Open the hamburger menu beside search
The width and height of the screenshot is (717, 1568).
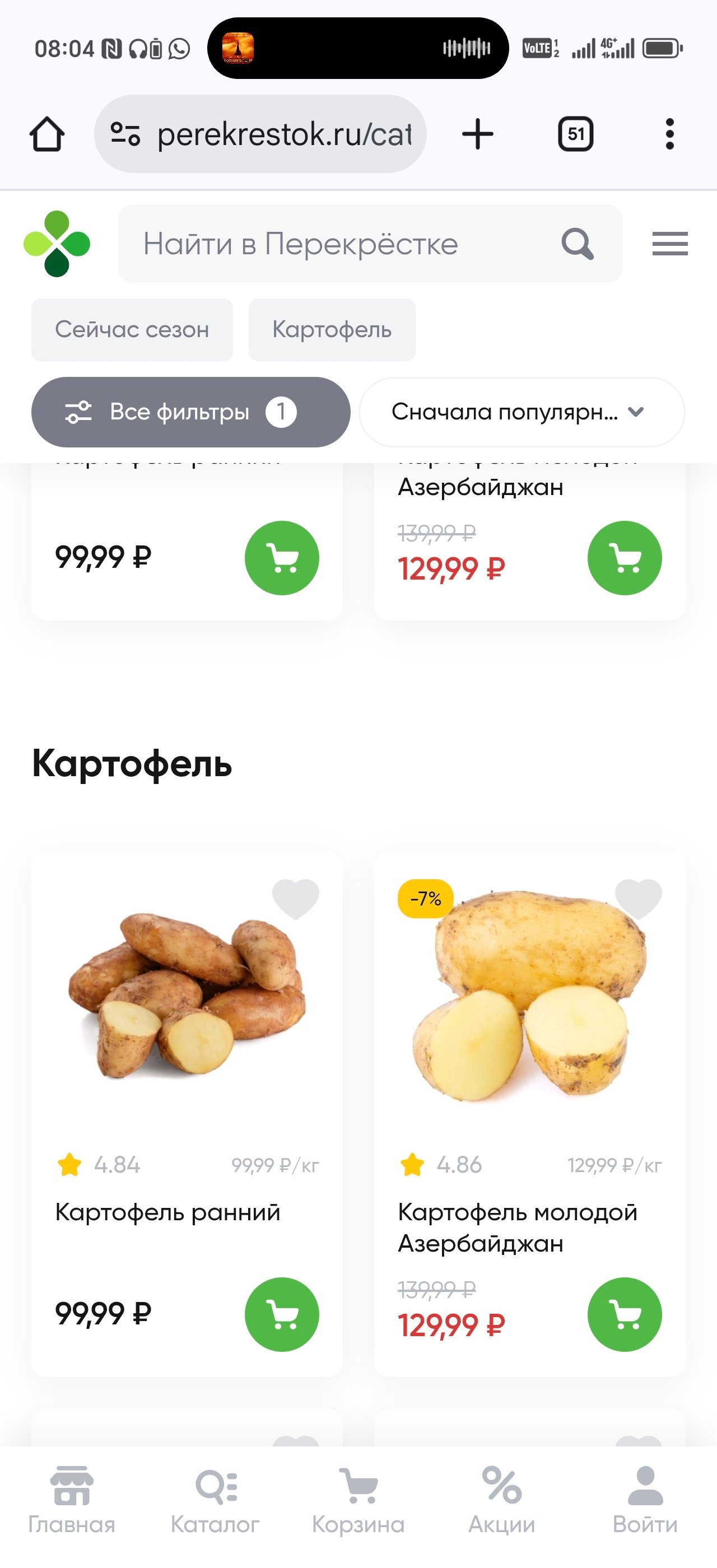(x=670, y=244)
